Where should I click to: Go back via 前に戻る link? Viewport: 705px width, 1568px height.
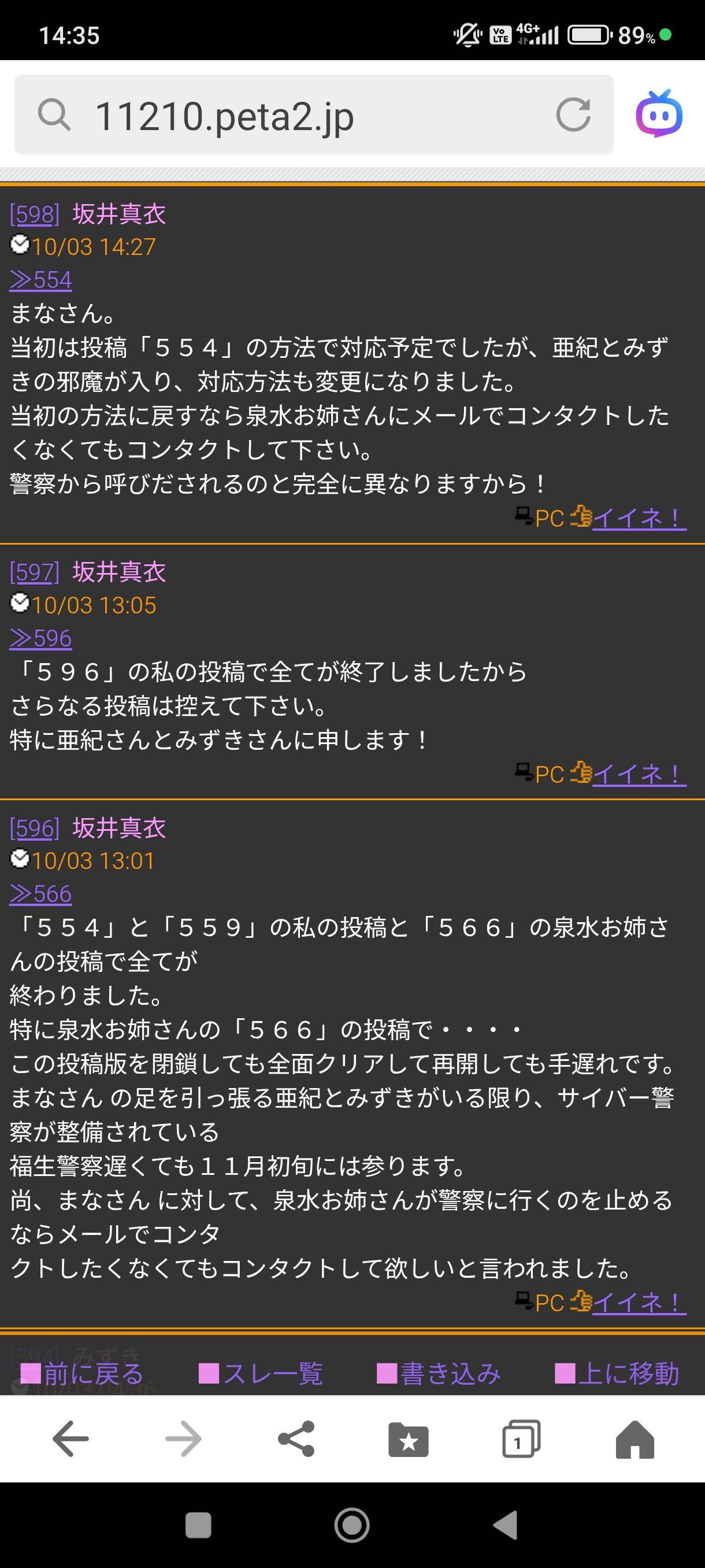pyautogui.click(x=83, y=1374)
